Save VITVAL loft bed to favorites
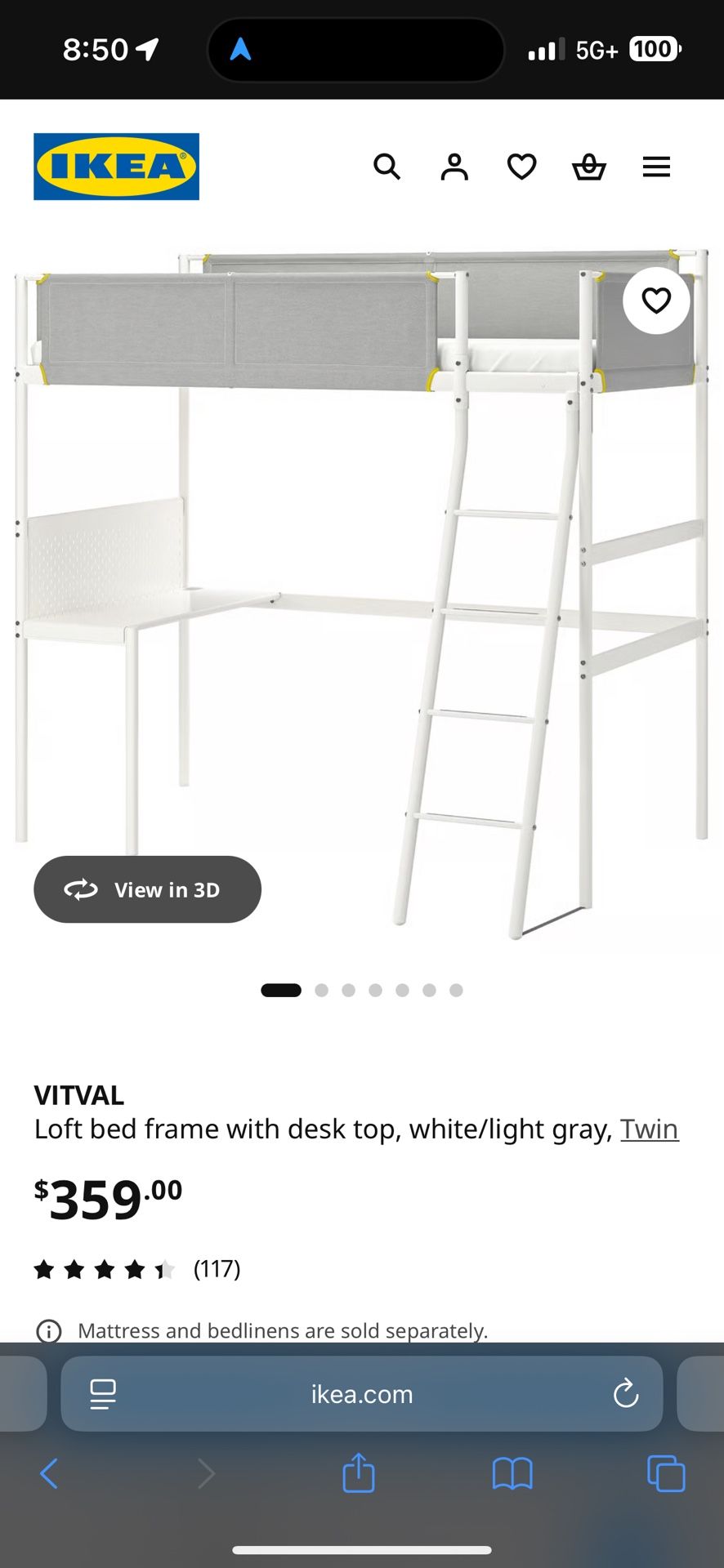Image resolution: width=724 pixels, height=1568 pixels. 656,301
